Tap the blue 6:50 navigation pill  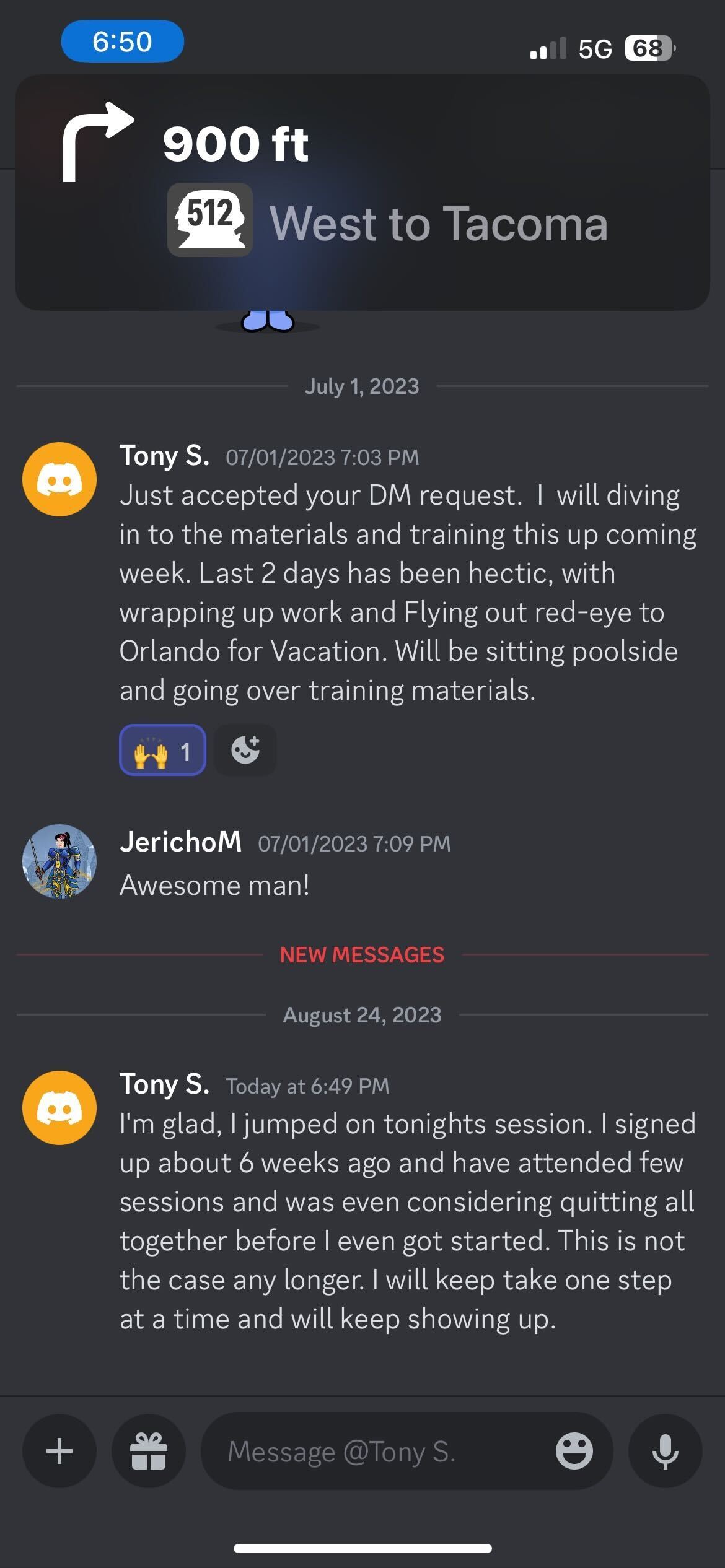(122, 41)
